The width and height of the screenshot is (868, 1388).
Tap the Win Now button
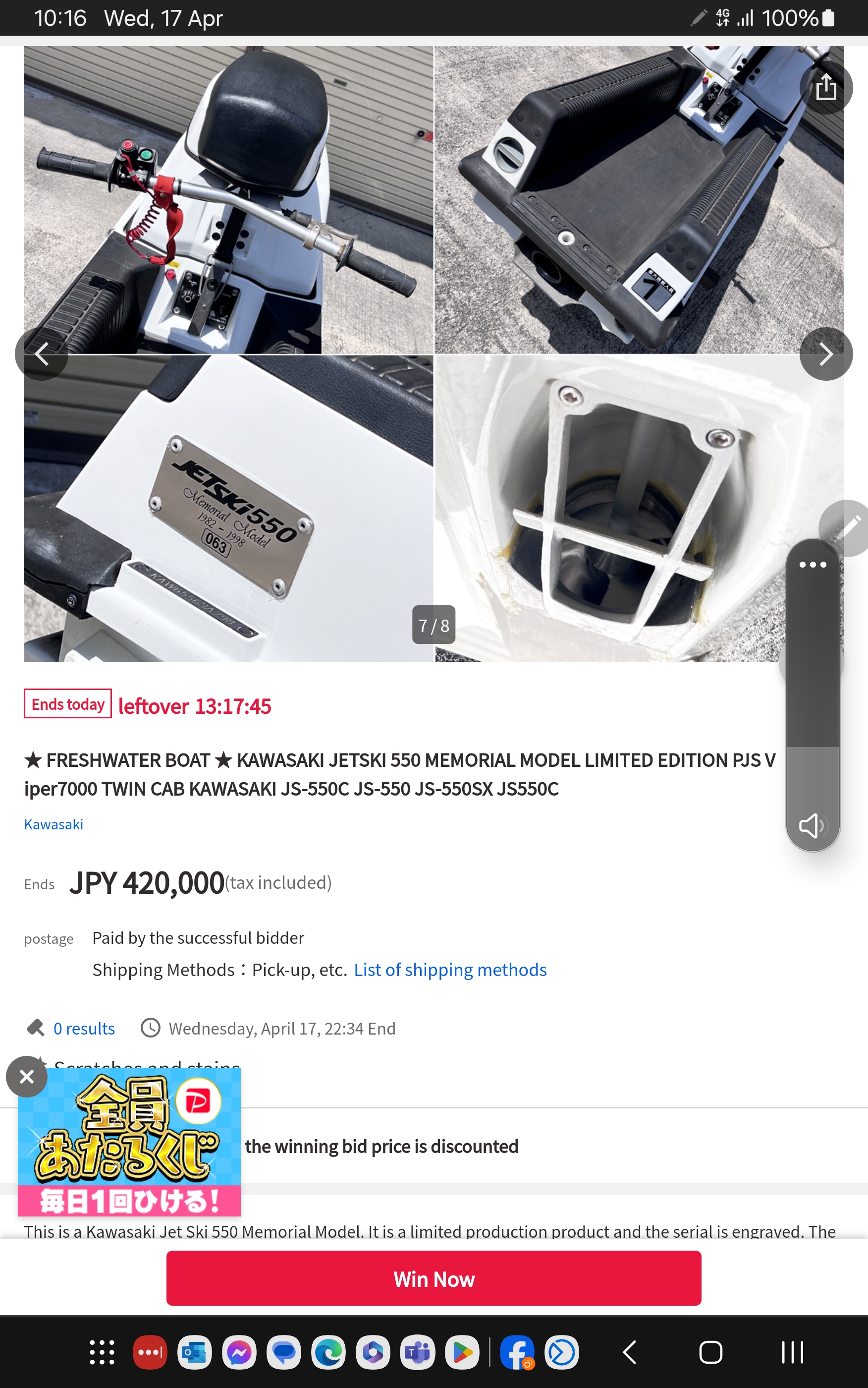click(x=434, y=1278)
